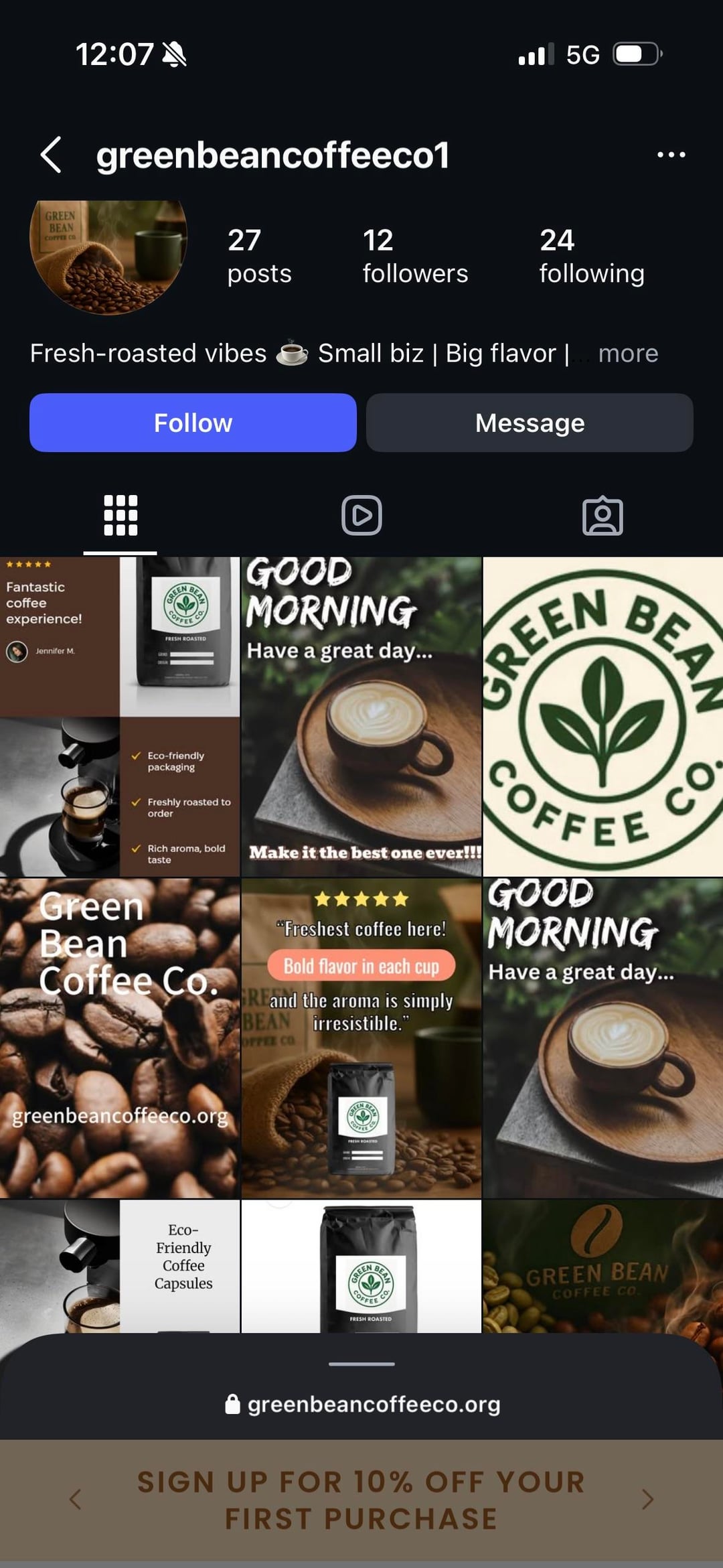Follow greenbeancoffeeco1
Image resolution: width=723 pixels, height=1568 pixels.
pyautogui.click(x=193, y=423)
